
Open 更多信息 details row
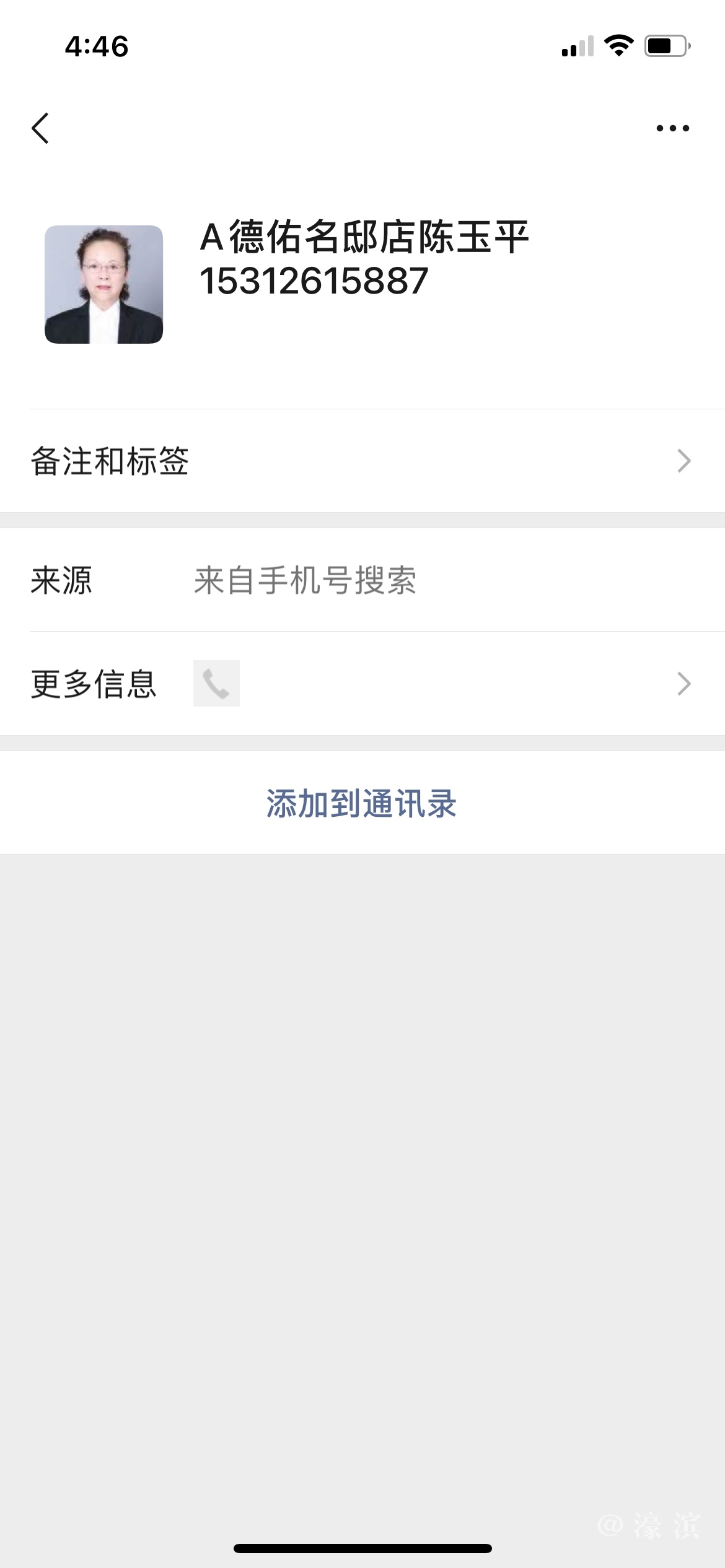362,684
